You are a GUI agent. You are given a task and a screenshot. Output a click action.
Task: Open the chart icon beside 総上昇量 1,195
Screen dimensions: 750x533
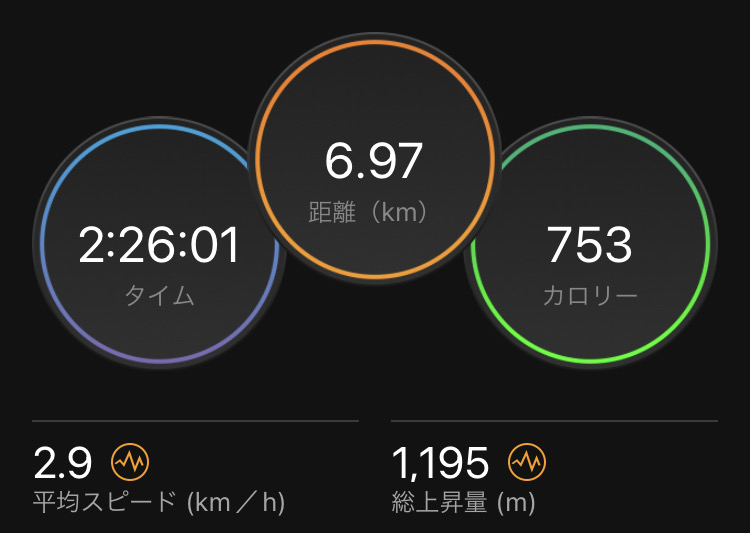(x=527, y=462)
